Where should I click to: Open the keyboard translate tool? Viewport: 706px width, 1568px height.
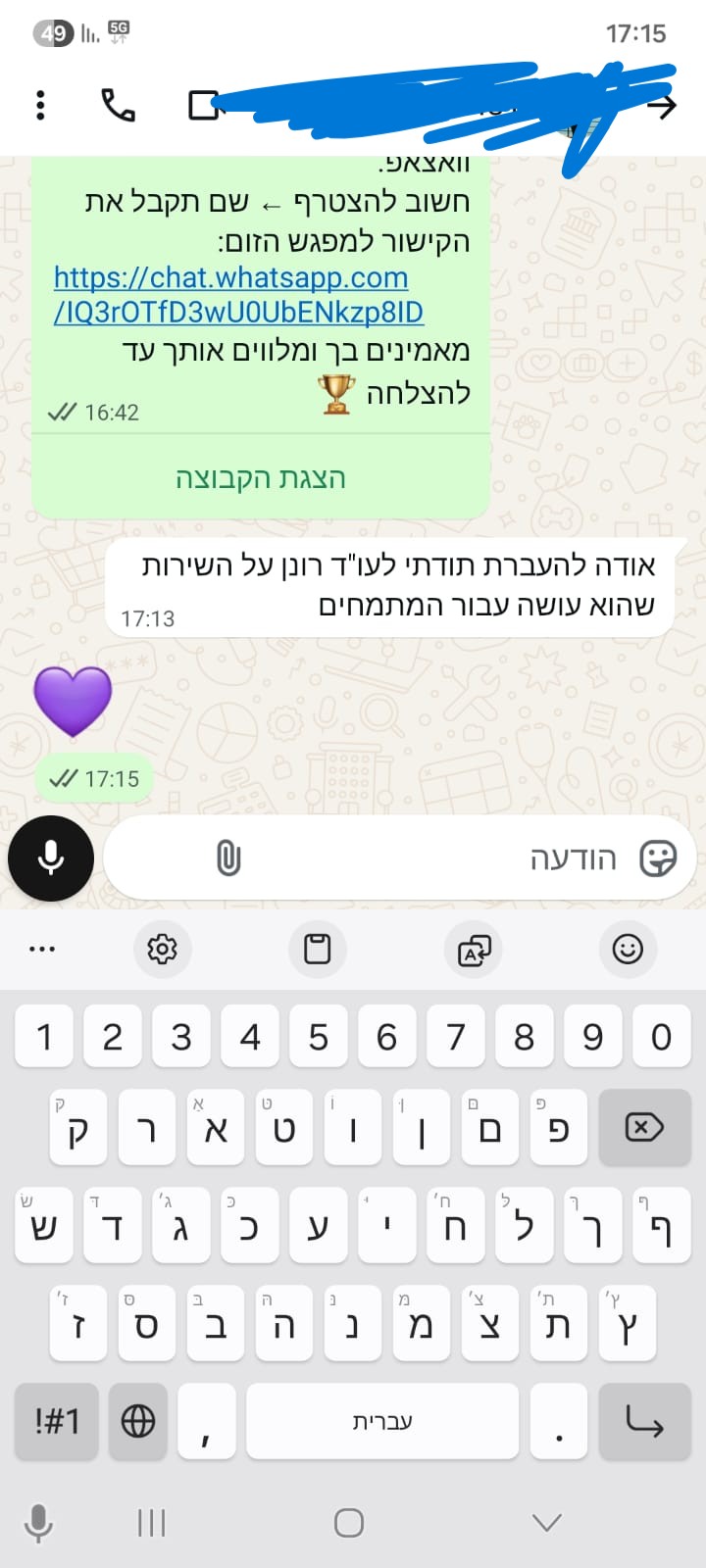[474, 949]
